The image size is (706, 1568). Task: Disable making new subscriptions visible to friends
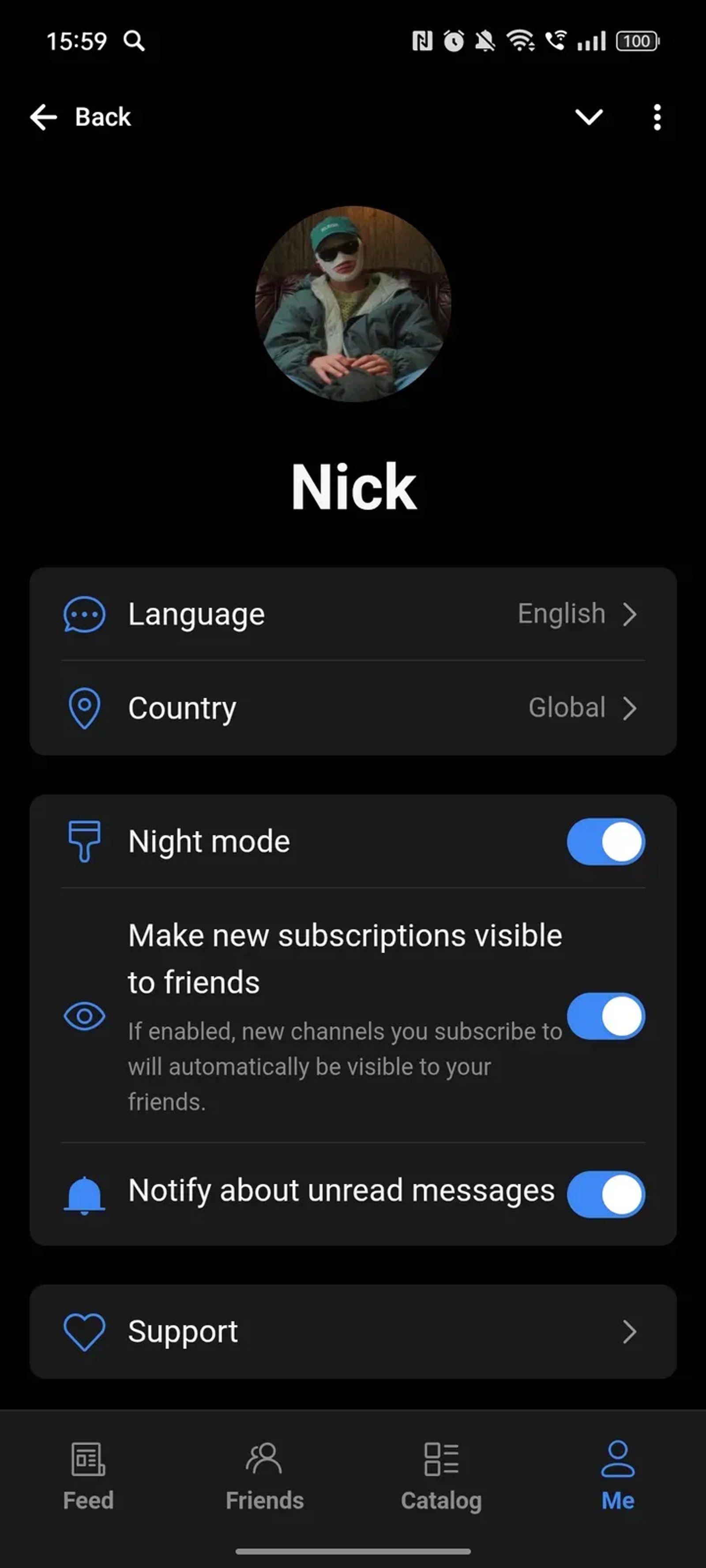tap(605, 1016)
